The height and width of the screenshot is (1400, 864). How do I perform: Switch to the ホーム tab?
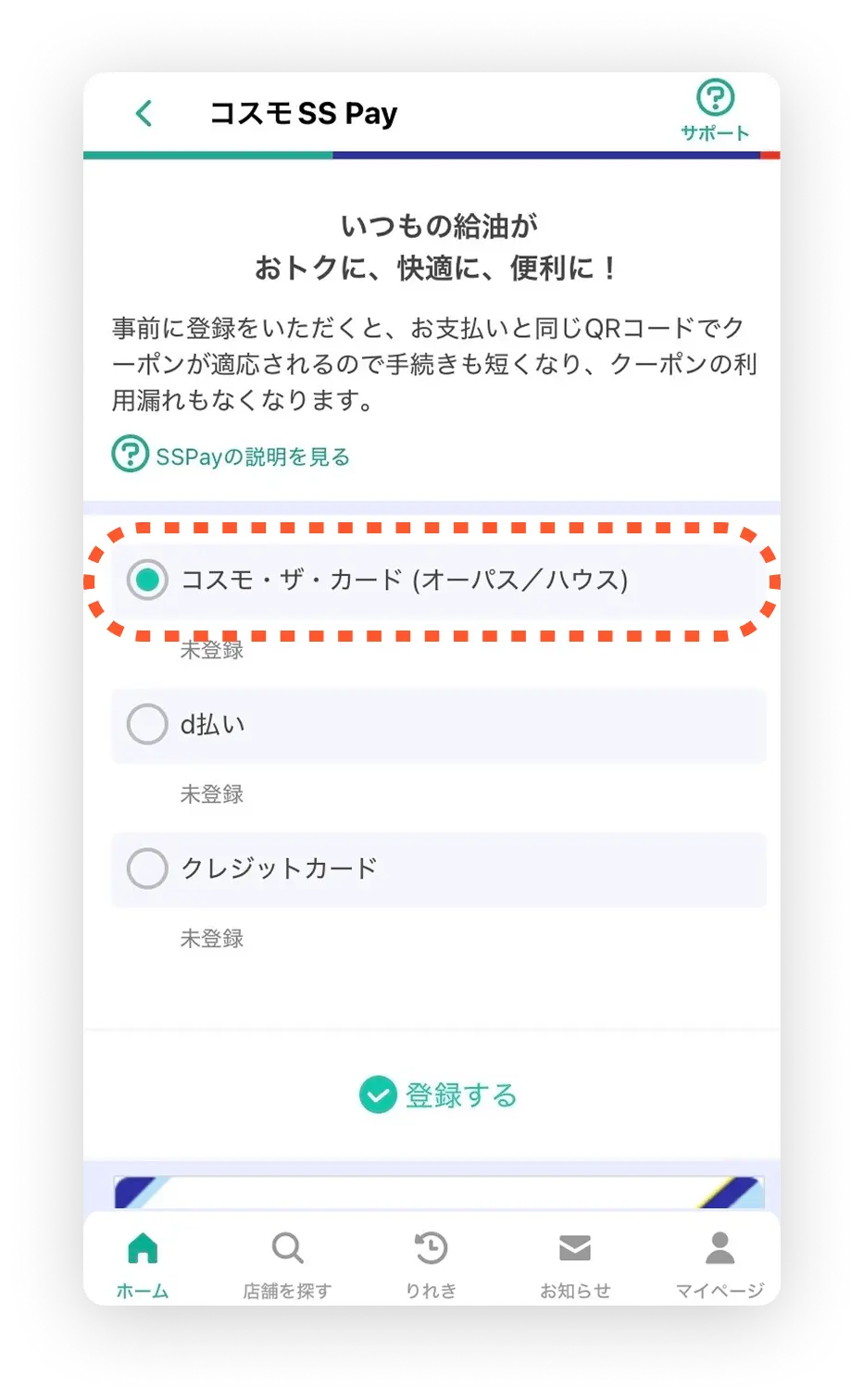point(143,1264)
